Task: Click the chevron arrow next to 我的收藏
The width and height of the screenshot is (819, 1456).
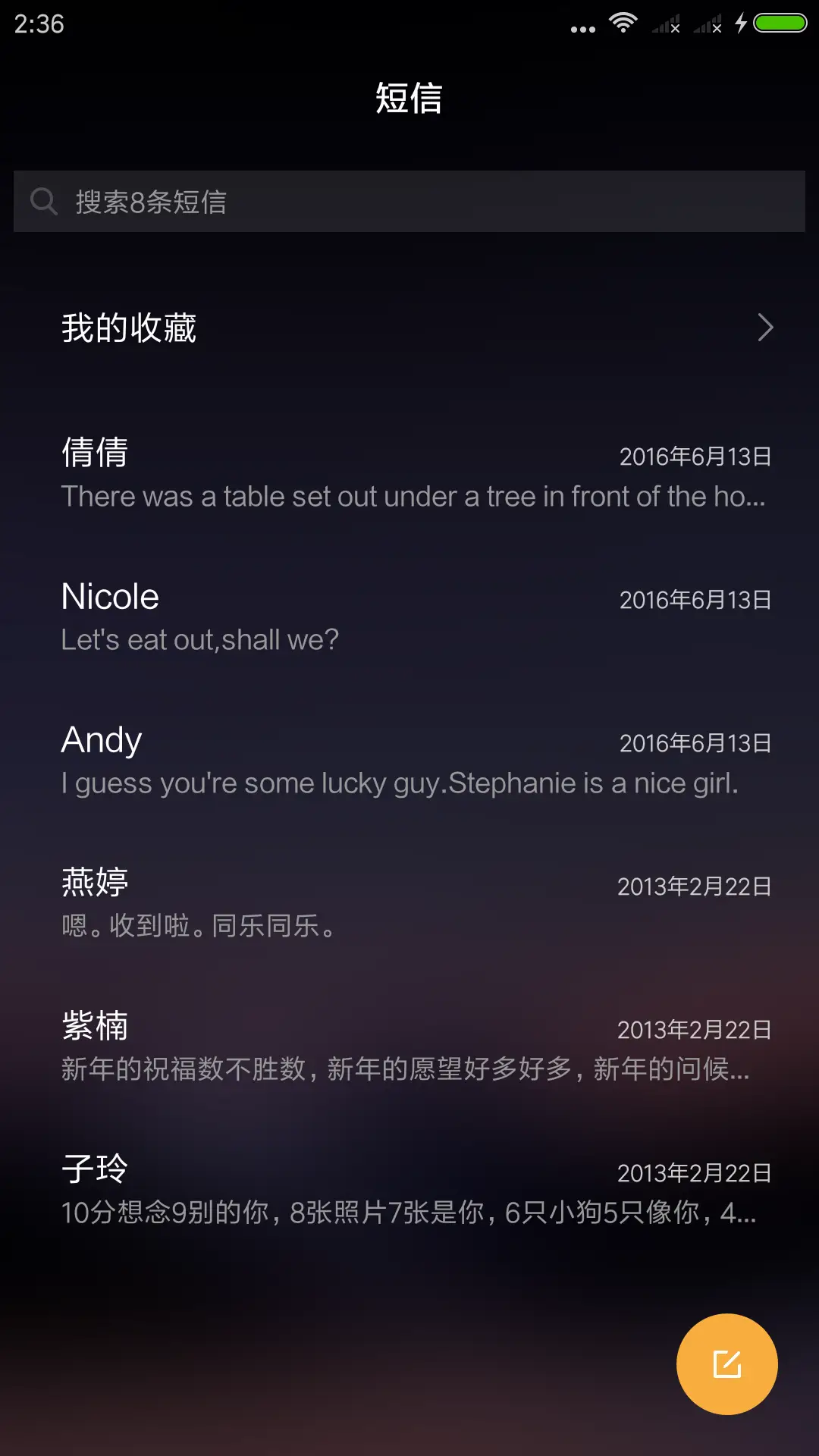Action: point(764,328)
